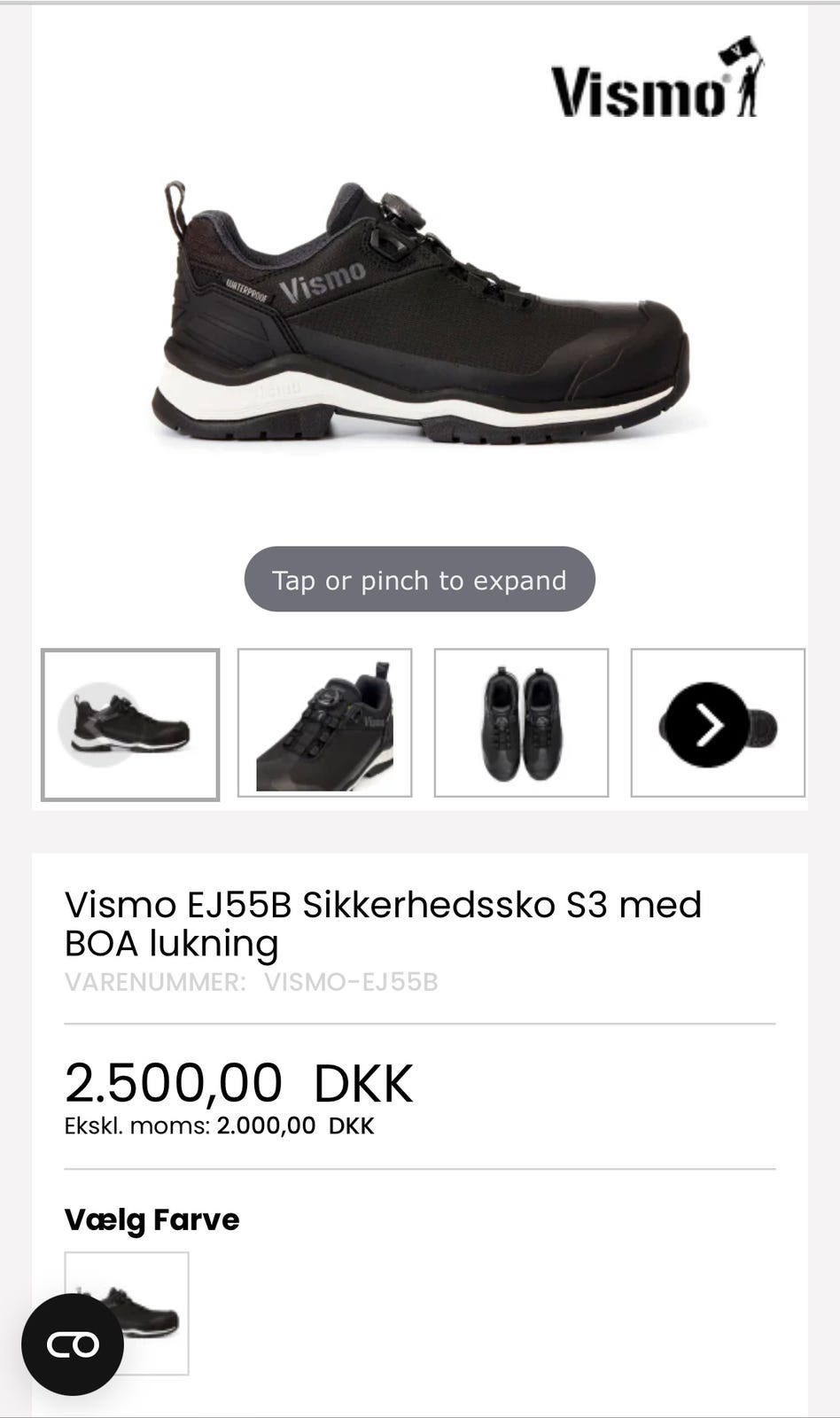Select the top-view pair thumbnail
Viewport: 840px width, 1418px height.
pyautogui.click(x=521, y=723)
